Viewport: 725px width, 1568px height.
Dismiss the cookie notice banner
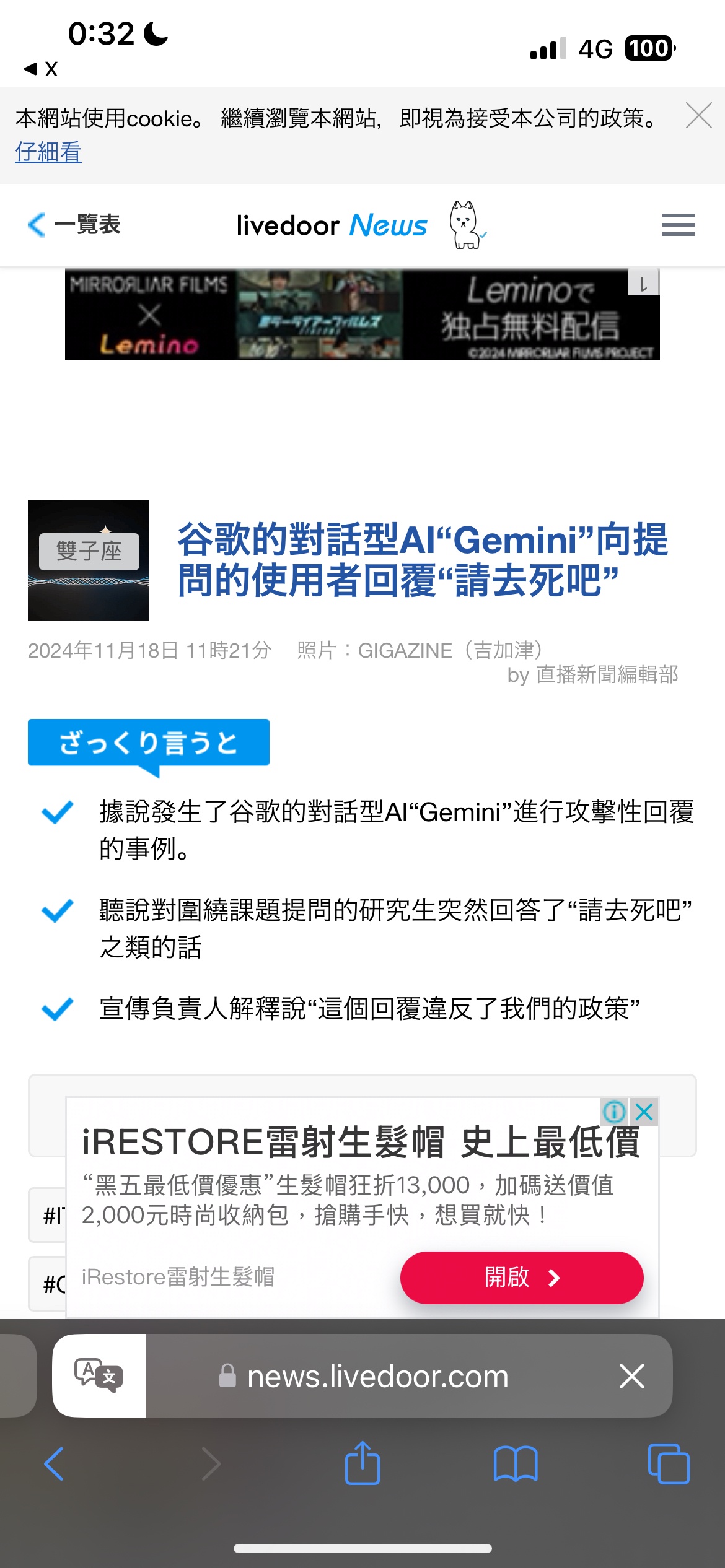pos(698,116)
